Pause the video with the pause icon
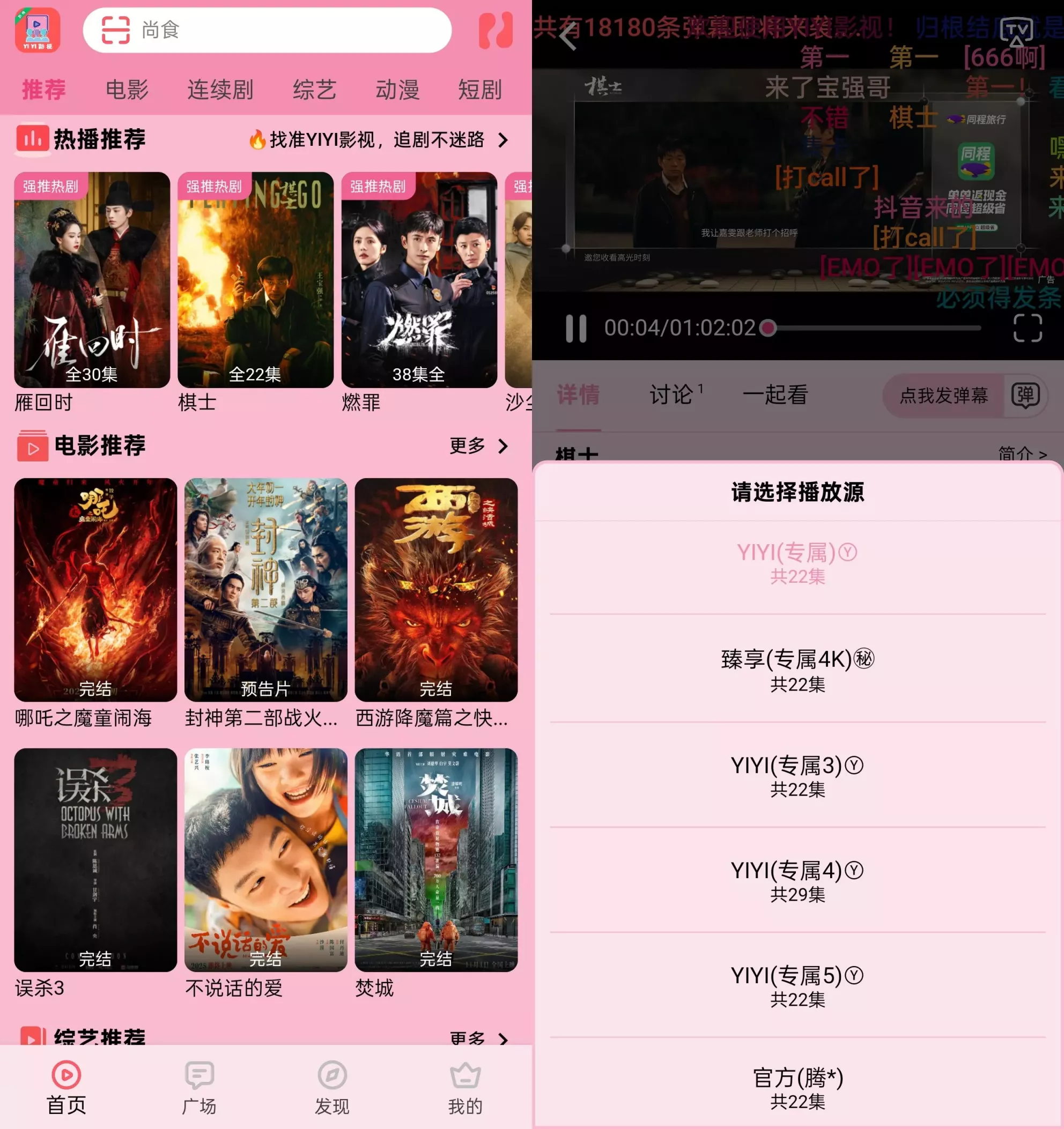The image size is (1064, 1129). pyautogui.click(x=577, y=328)
